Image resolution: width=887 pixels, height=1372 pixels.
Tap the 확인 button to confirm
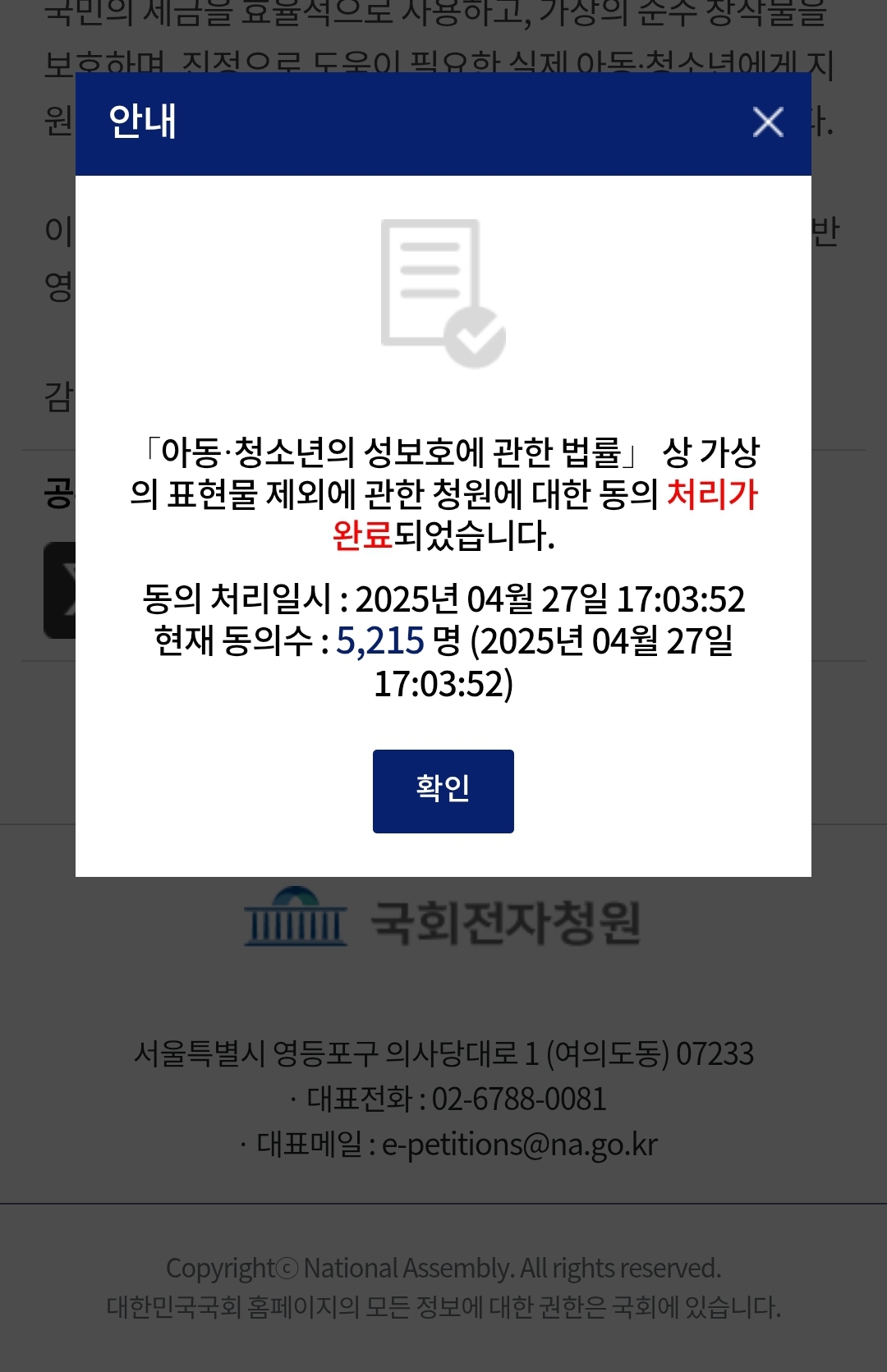(x=443, y=791)
